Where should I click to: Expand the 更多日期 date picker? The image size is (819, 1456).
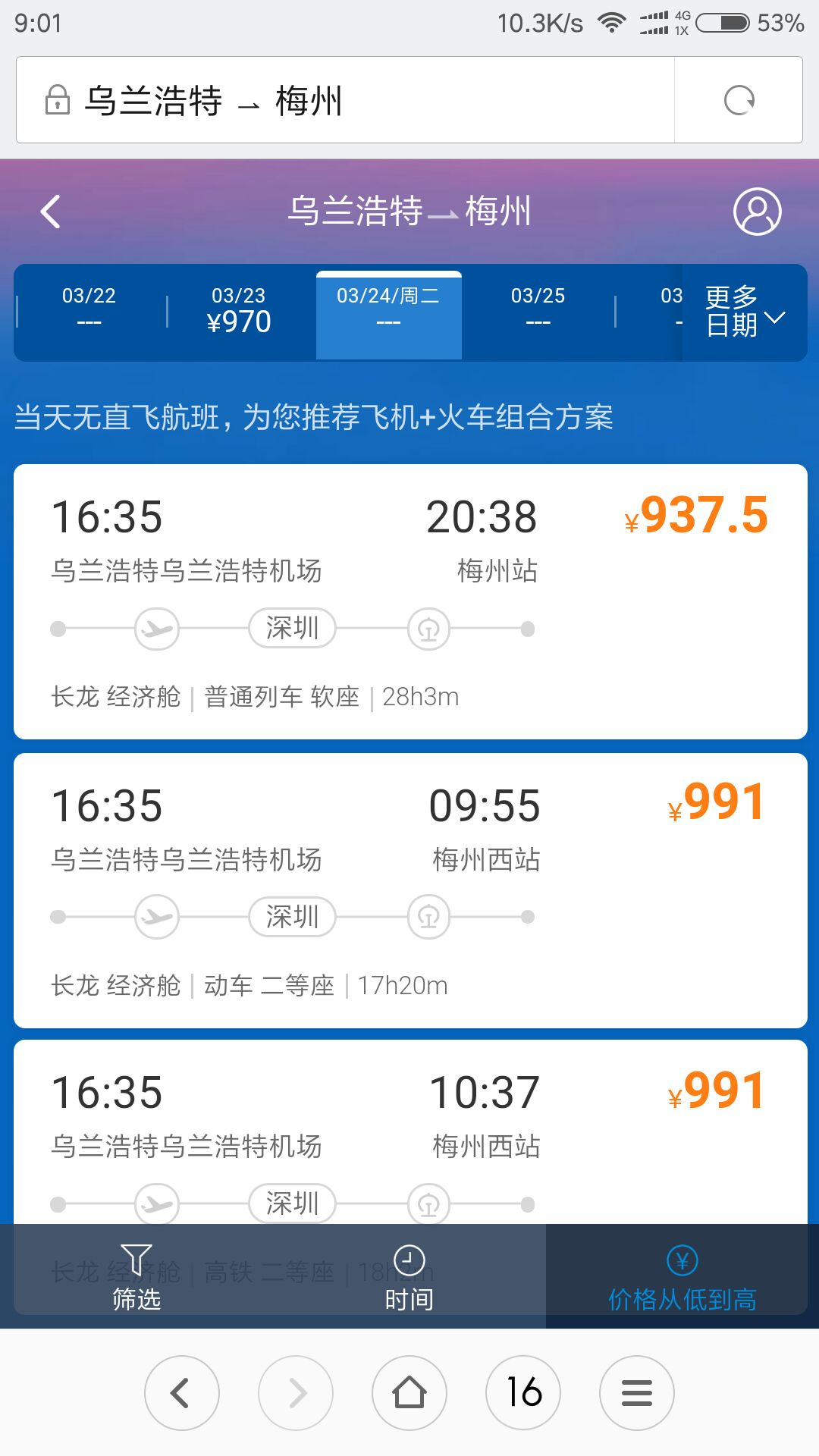pos(745,312)
